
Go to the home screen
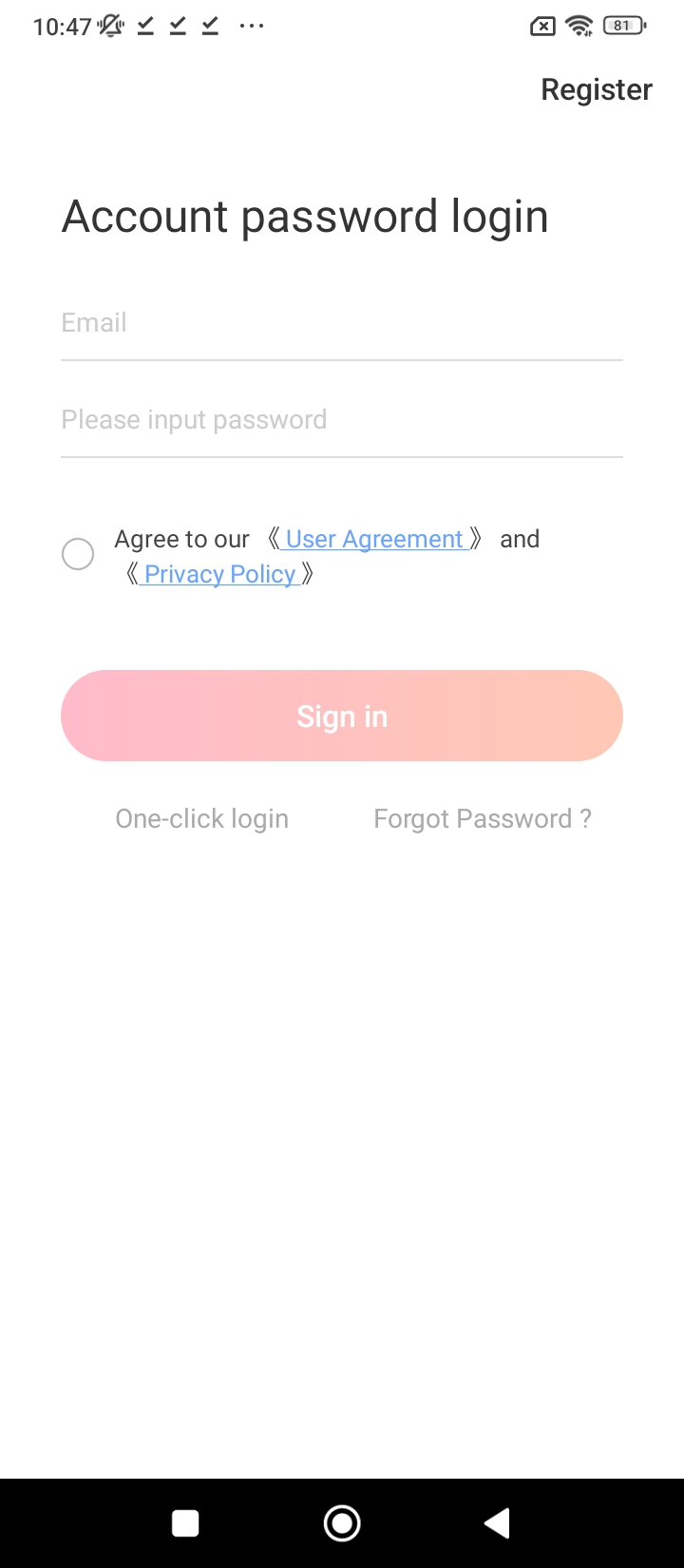(x=342, y=1523)
